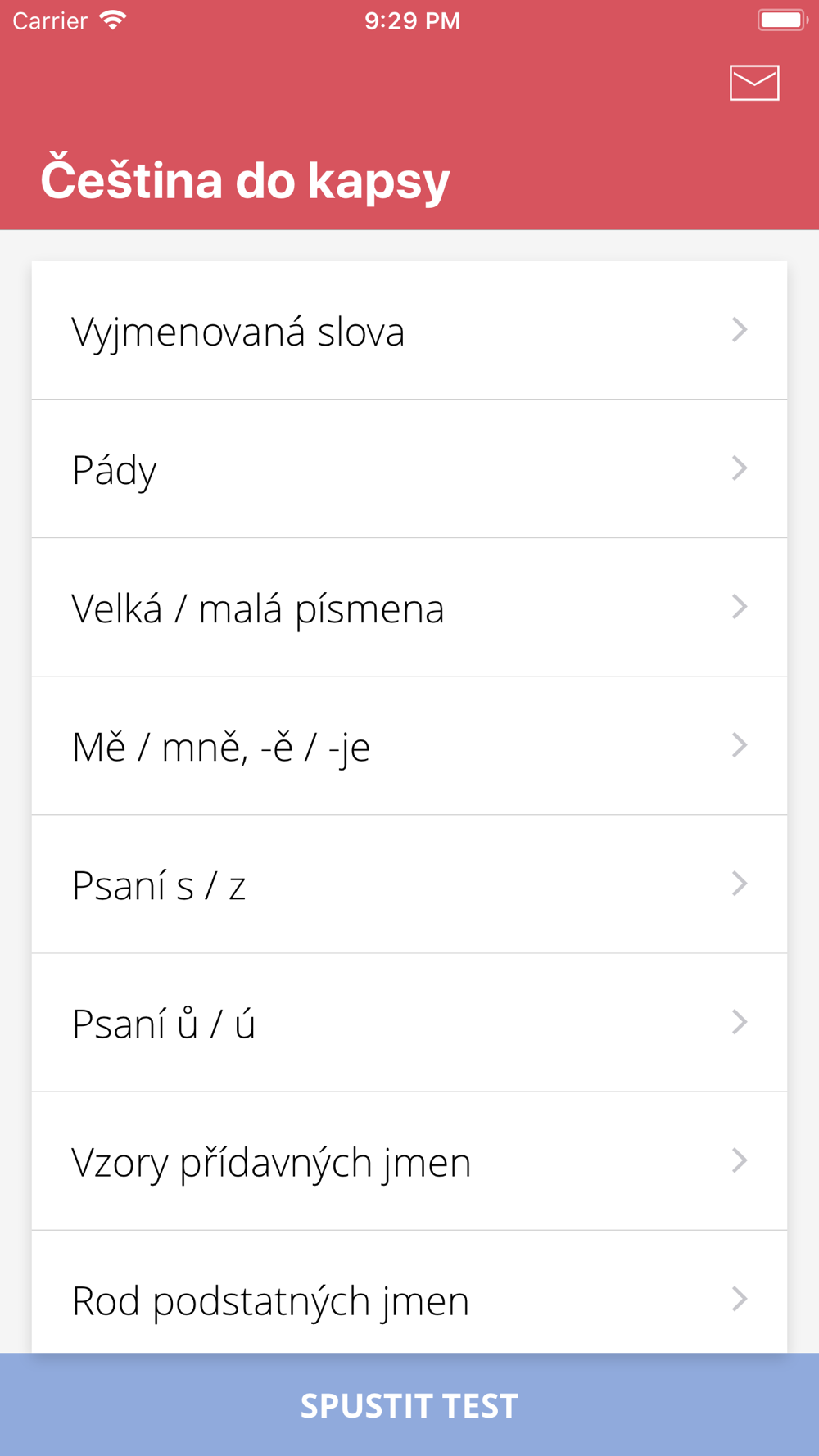Choose Mě / mně, -ě / -je
Viewport: 819px width, 1456px height.
[x=409, y=746]
